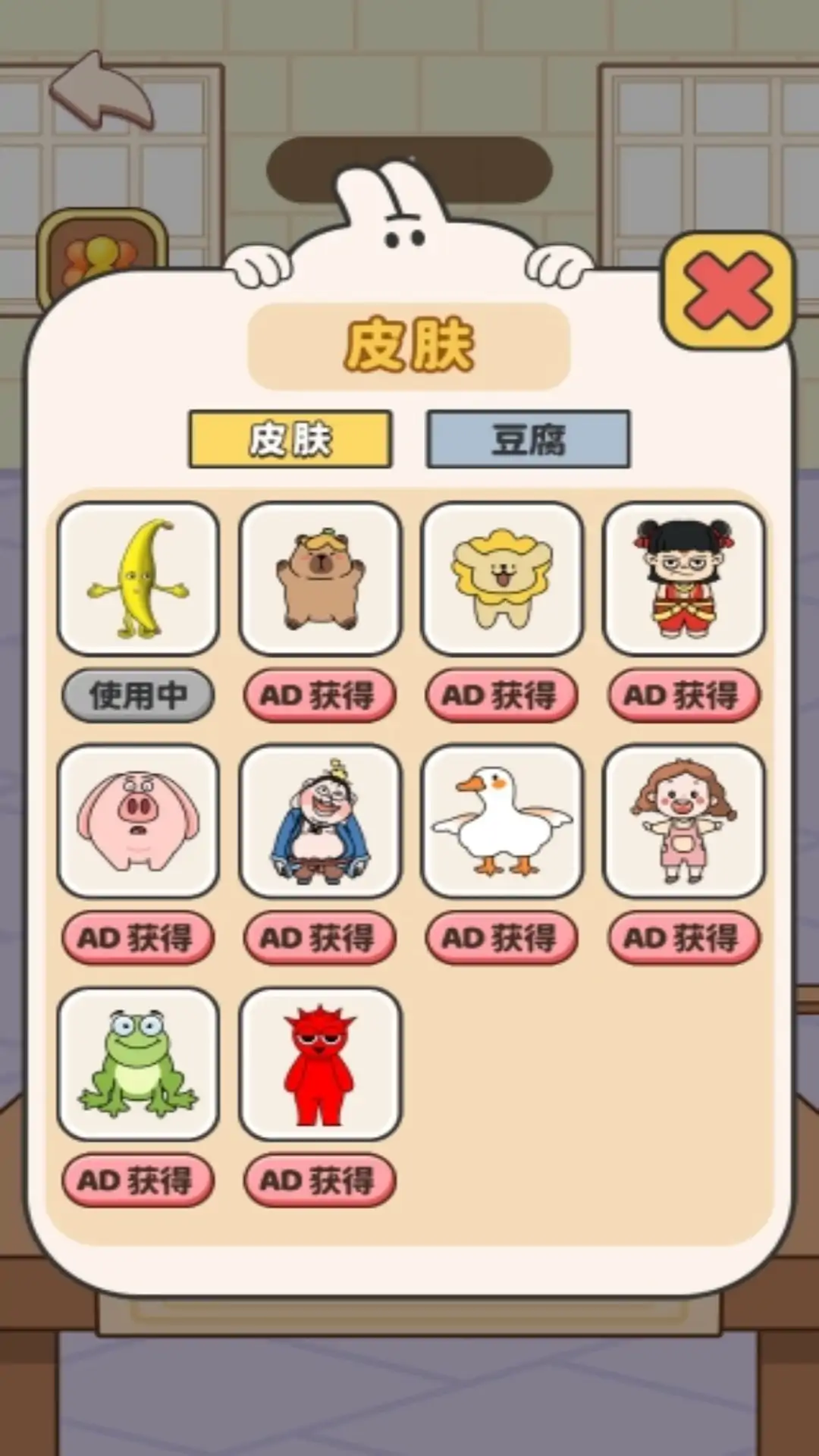The width and height of the screenshot is (819, 1456).
Task: Preview the white goose skin tile
Action: (502, 821)
